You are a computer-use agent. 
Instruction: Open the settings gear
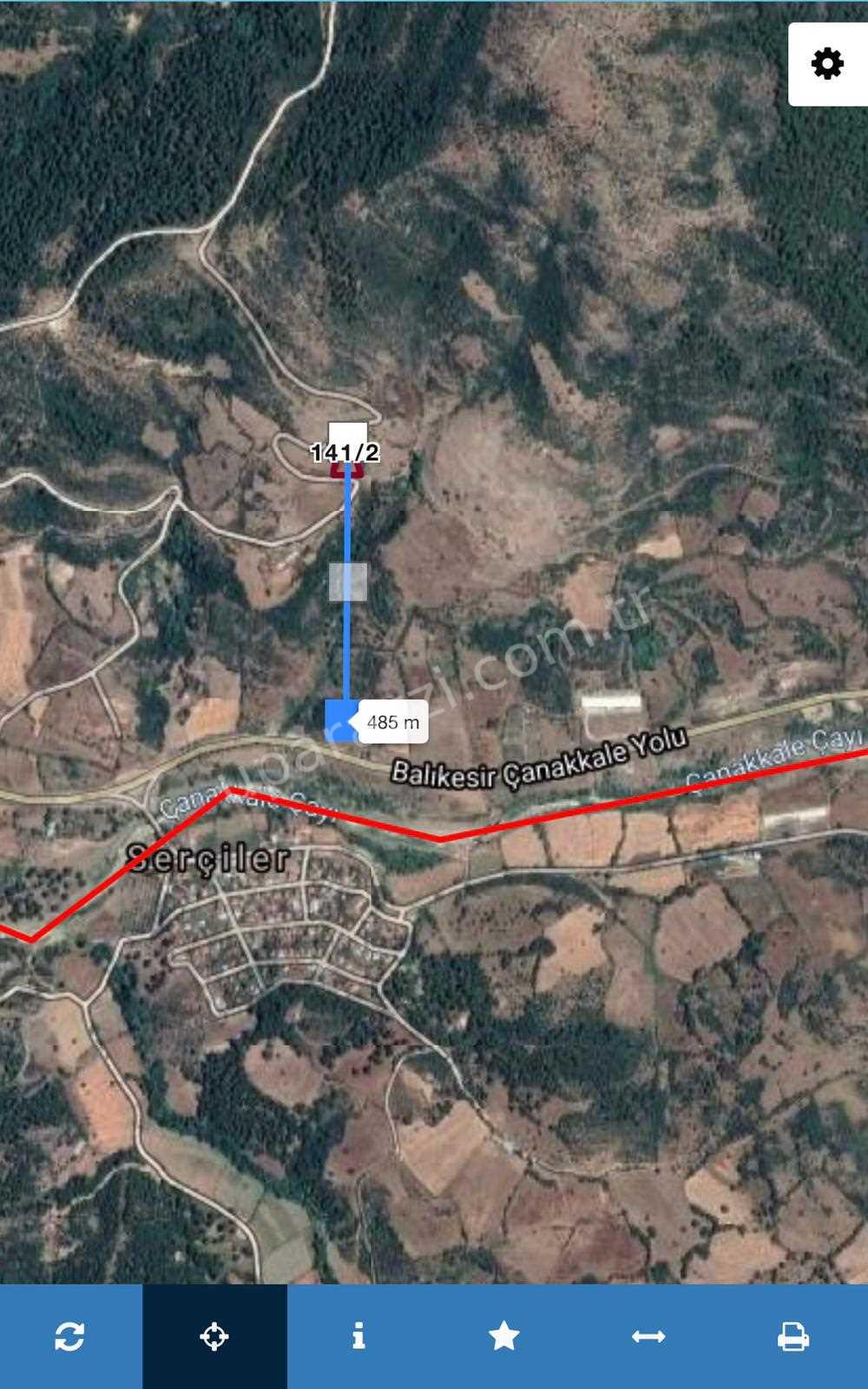coord(827,64)
